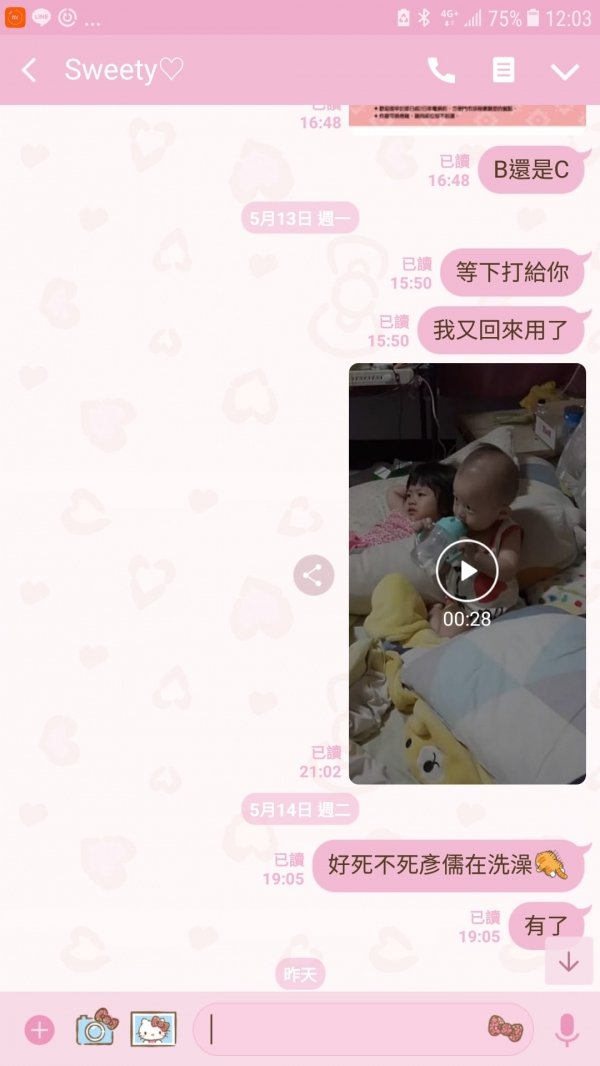Go back from the Sweety chat
Screen dimensions: 600x1066
pos(29,70)
